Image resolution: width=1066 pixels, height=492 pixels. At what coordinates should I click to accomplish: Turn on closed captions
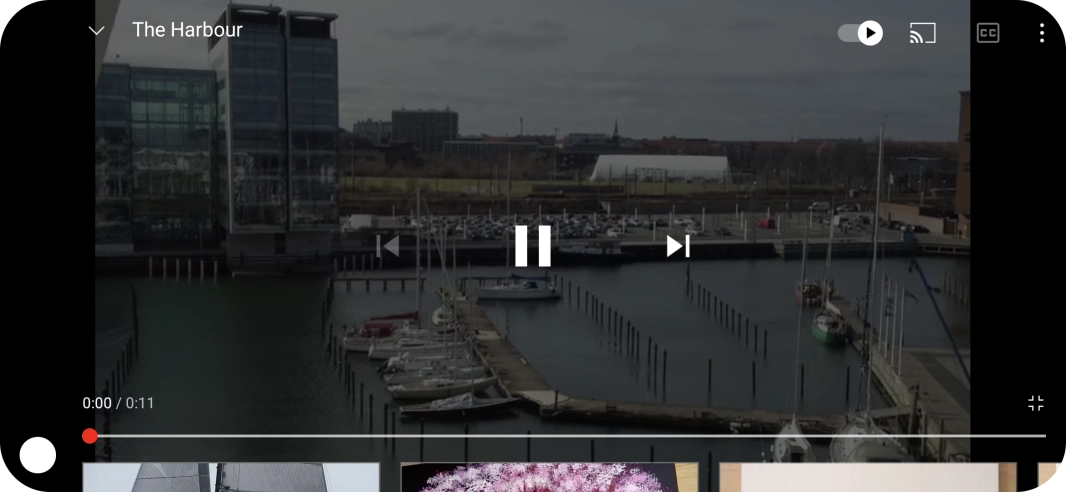pyautogui.click(x=987, y=33)
